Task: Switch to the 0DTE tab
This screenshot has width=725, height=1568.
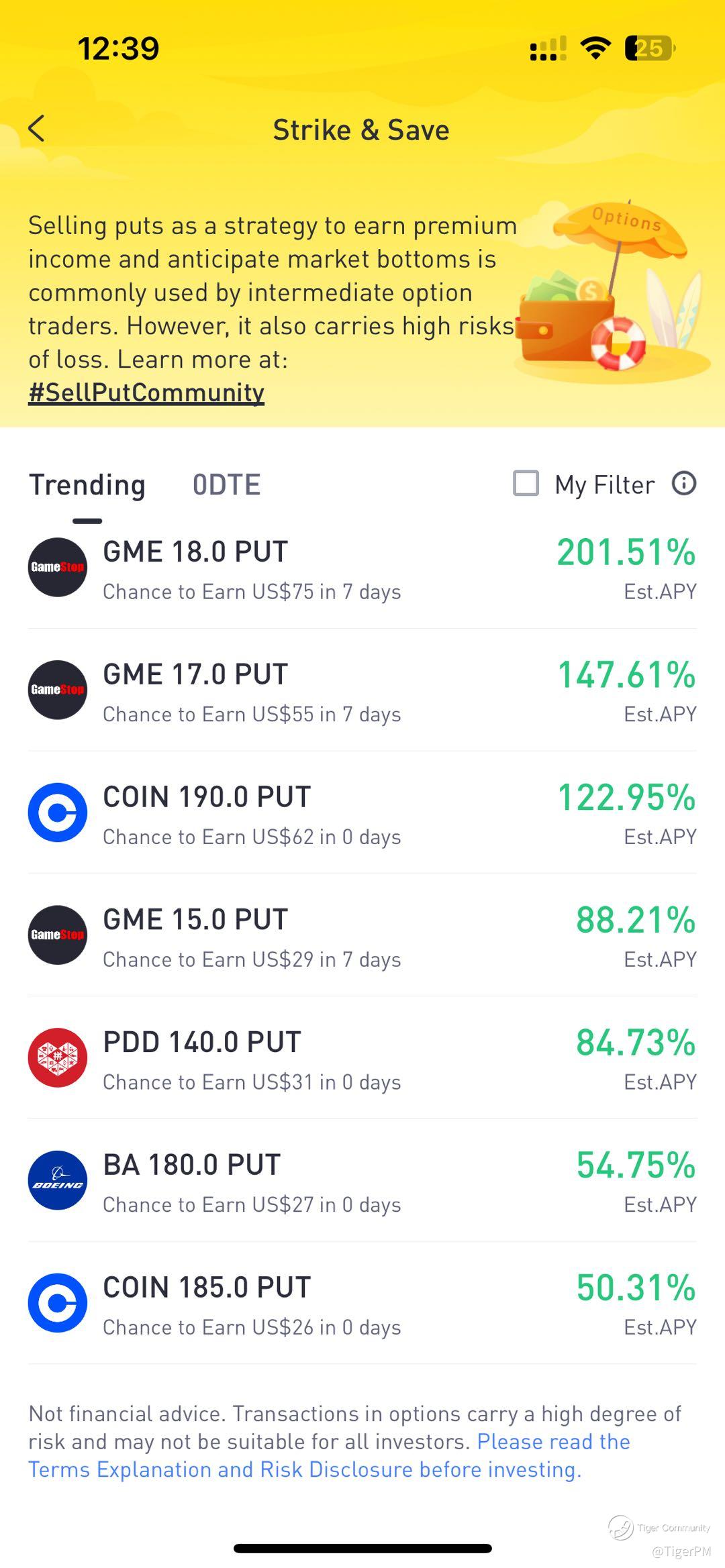Action: [226, 484]
